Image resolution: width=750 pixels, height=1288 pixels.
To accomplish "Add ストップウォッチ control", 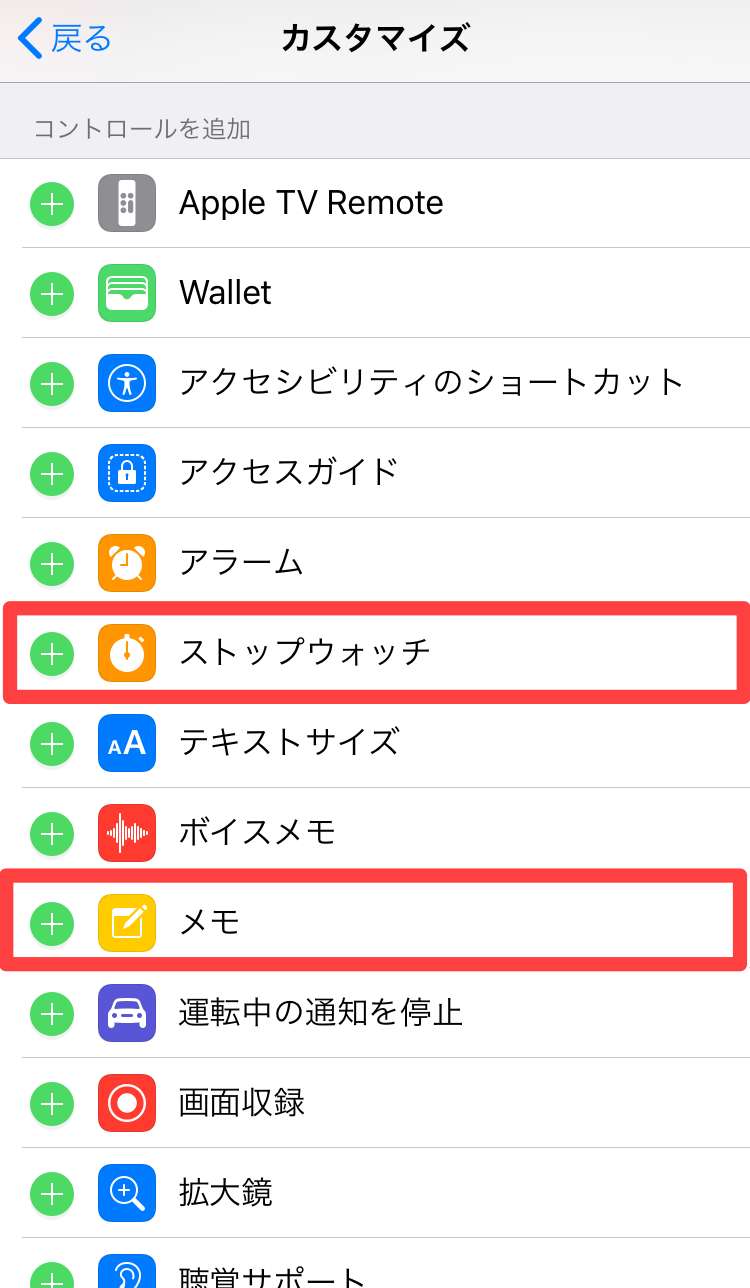I will [52, 654].
